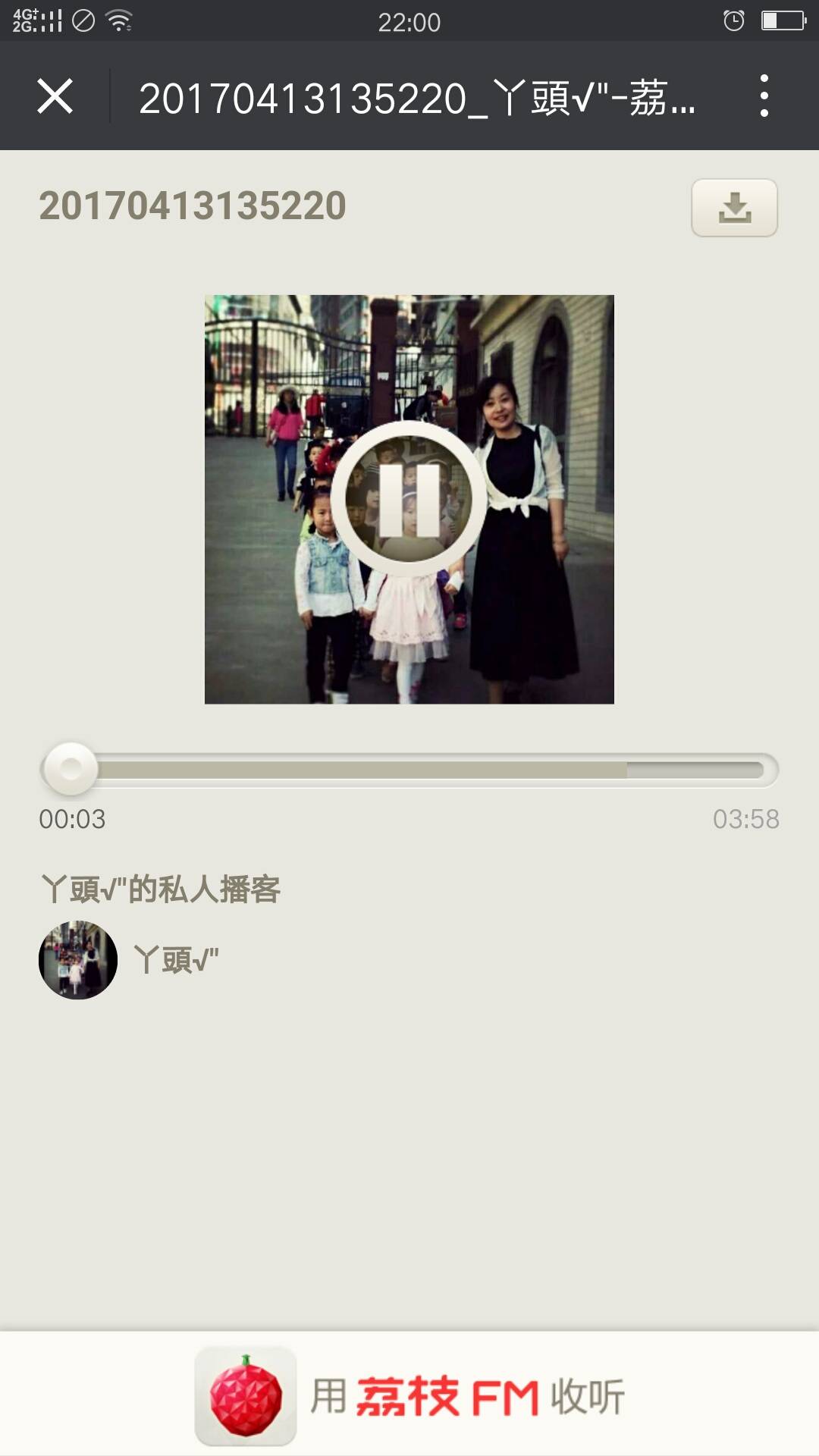
Task: Seek along the audio progress slider
Action: tap(409, 770)
